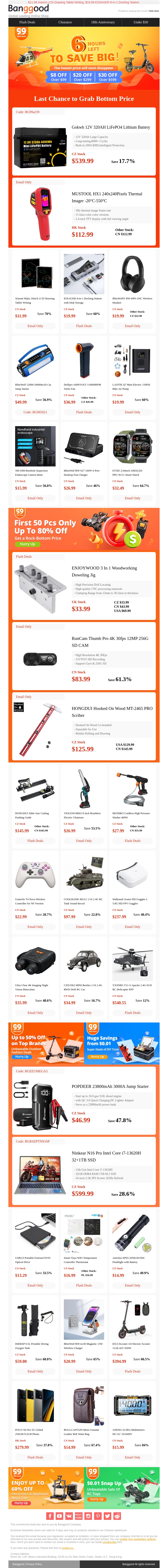Select the Under $30 tab

(x=141, y=22)
